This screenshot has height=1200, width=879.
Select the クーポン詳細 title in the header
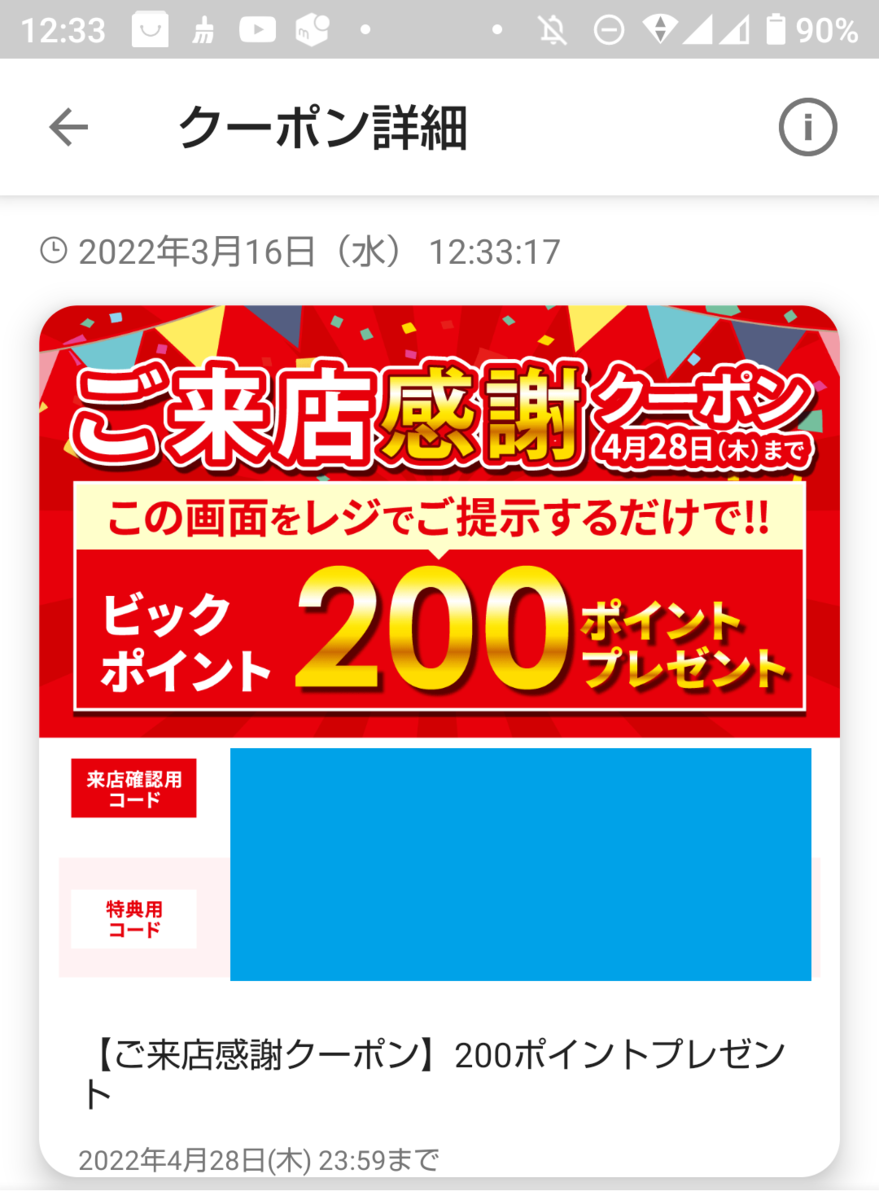(x=320, y=126)
